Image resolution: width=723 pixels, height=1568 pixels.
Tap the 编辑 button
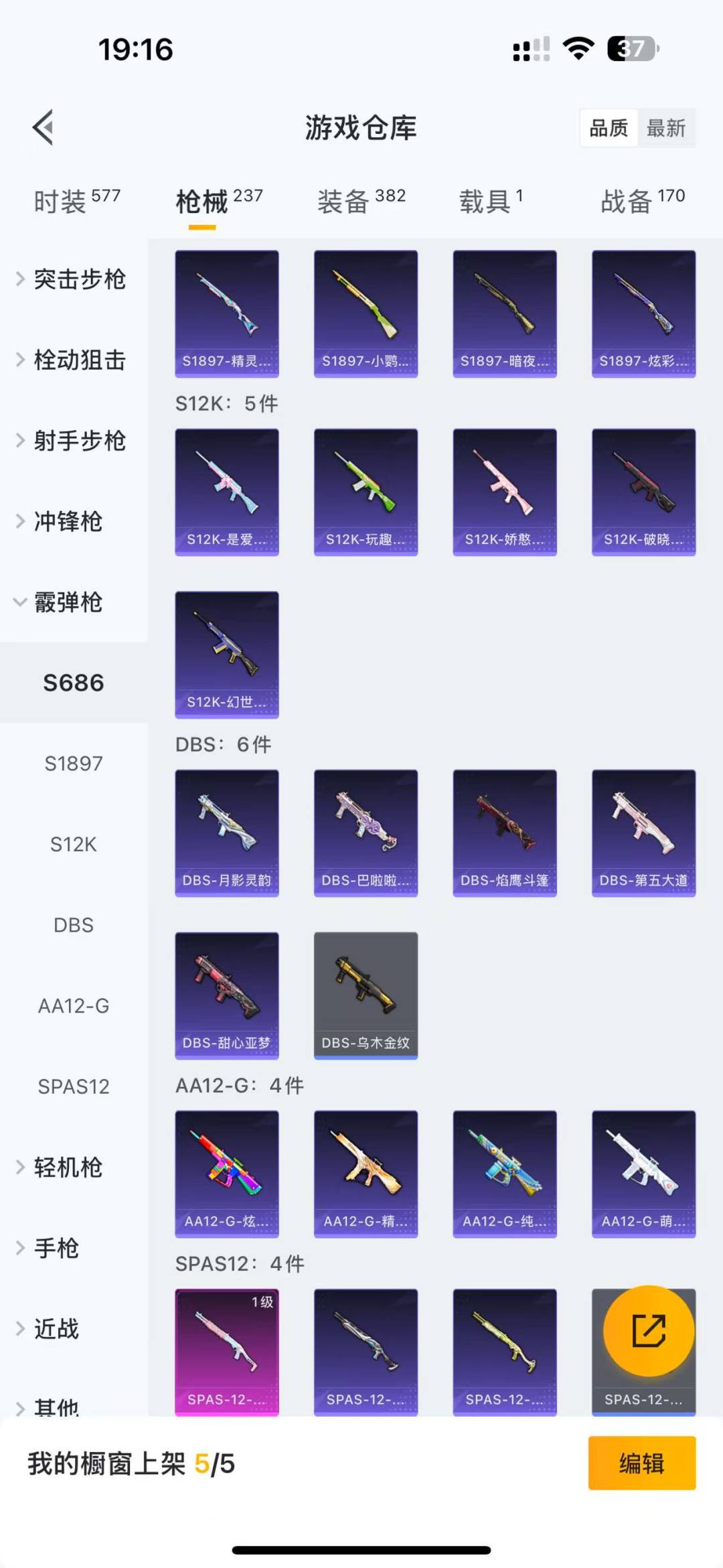tap(641, 1464)
